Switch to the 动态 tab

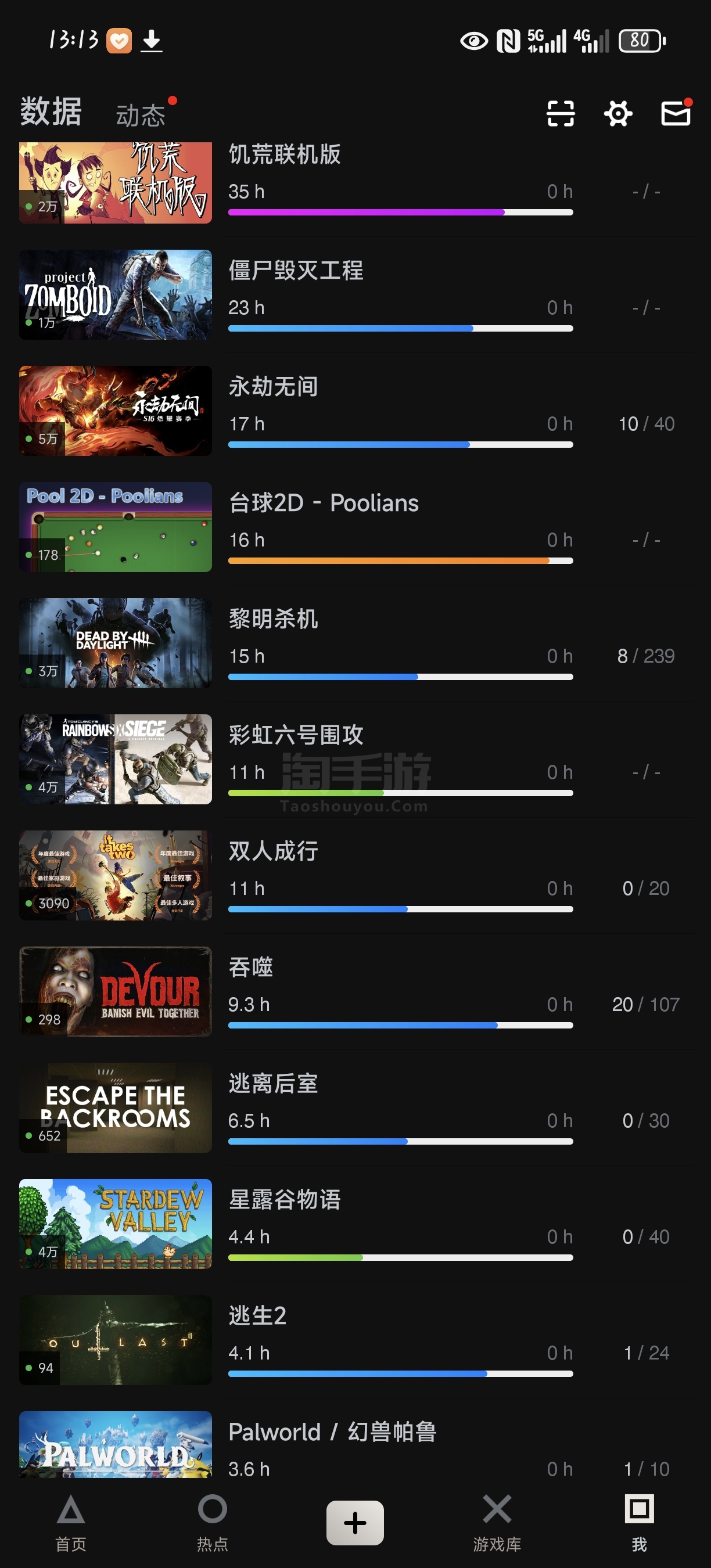pyautogui.click(x=141, y=115)
